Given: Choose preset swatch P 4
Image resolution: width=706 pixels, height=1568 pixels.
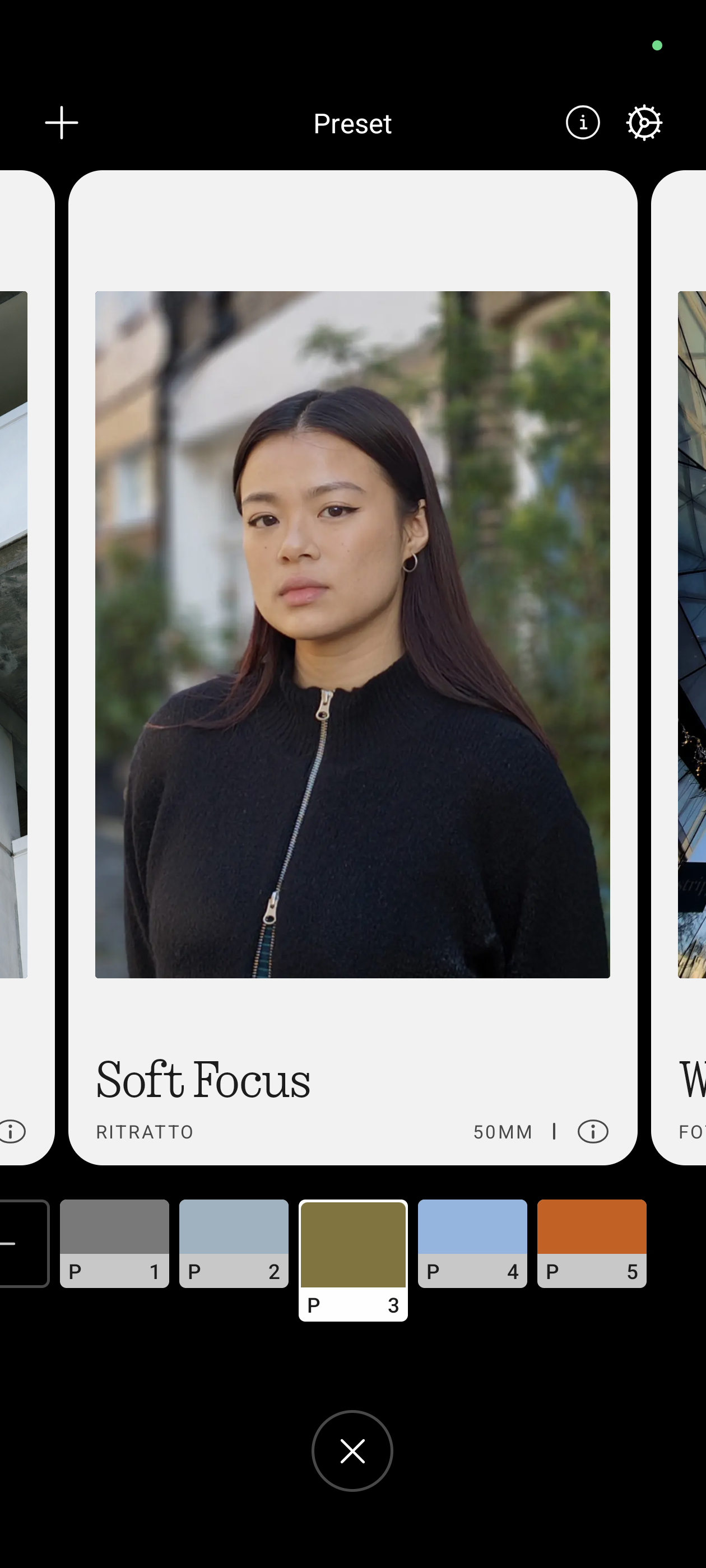Looking at the screenshot, I should (x=472, y=1244).
